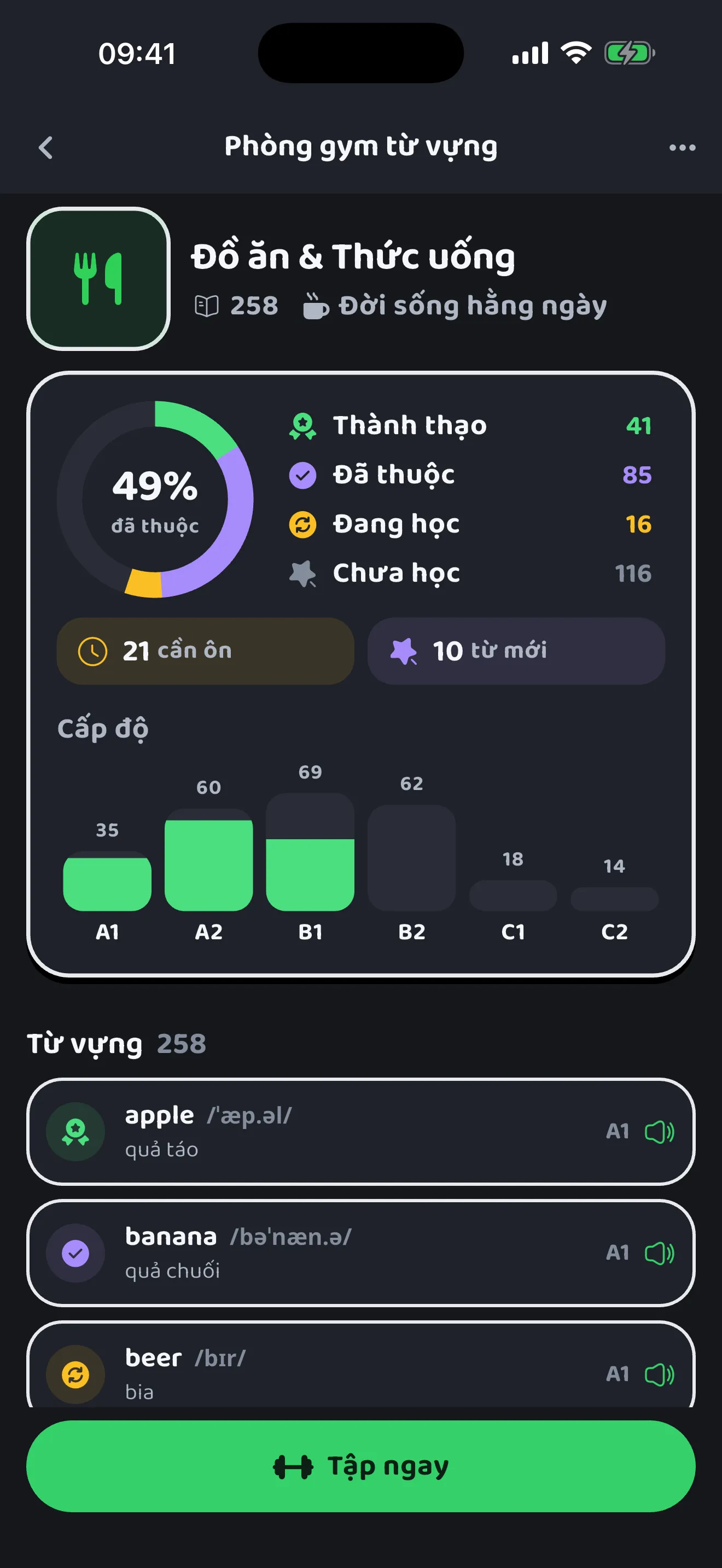The height and width of the screenshot is (1568, 722).
Task: Open the word card for beer
Action: click(361, 1365)
